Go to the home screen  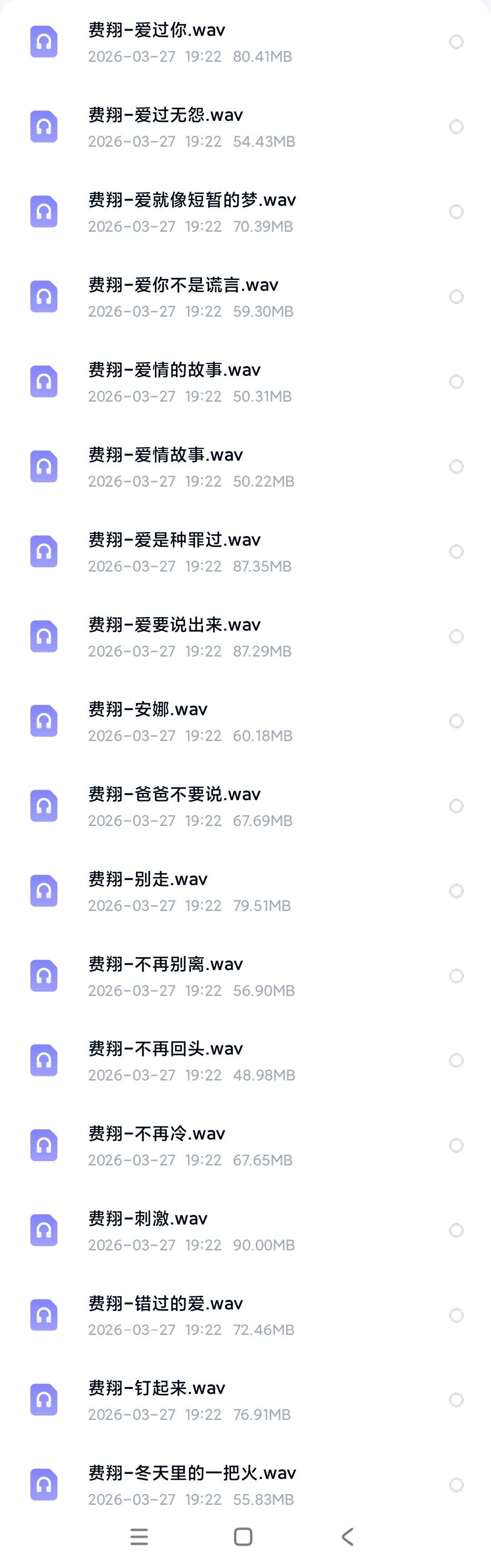click(x=243, y=1536)
